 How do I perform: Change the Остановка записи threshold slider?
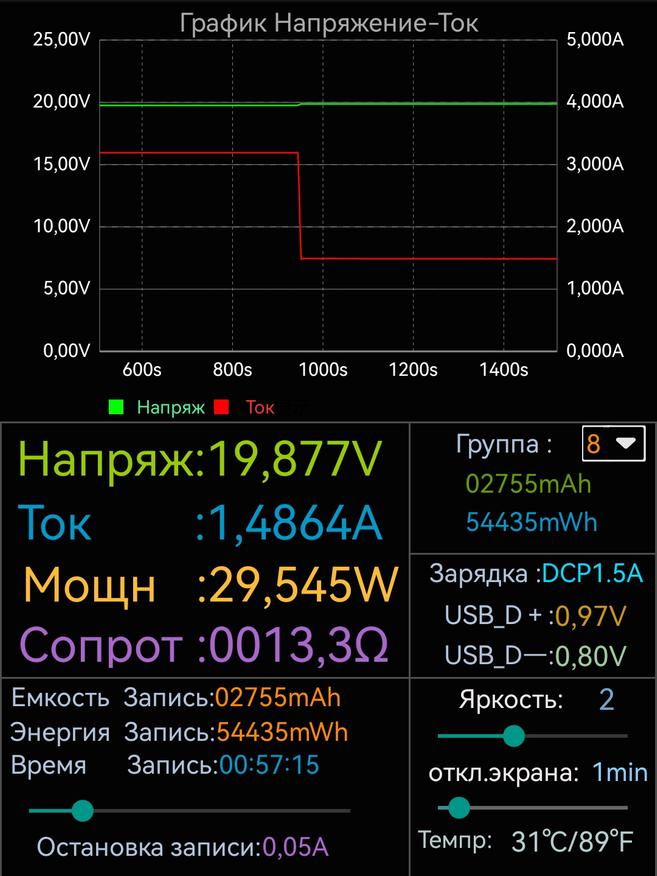pos(83,810)
